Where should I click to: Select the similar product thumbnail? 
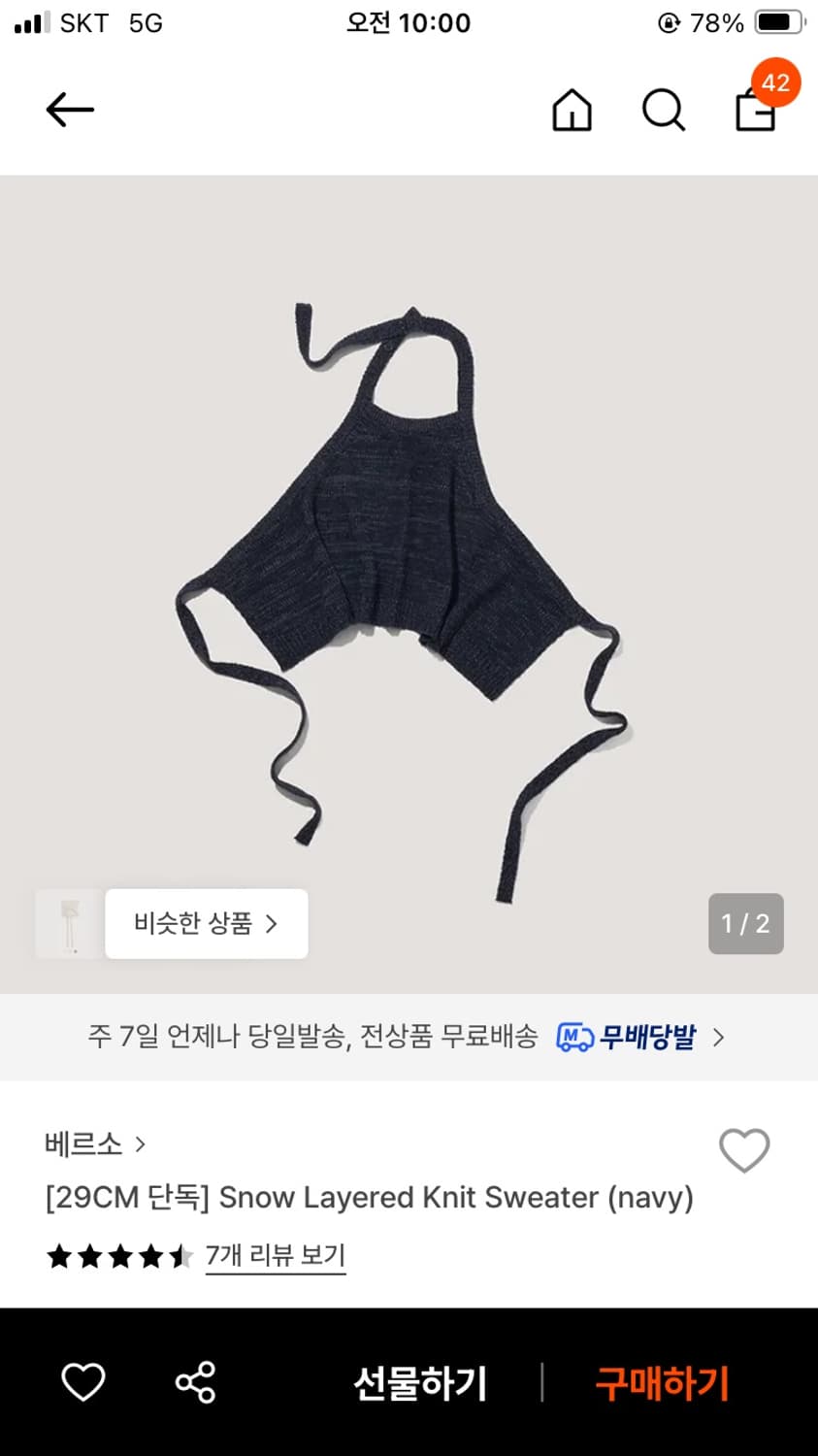pyautogui.click(x=68, y=923)
